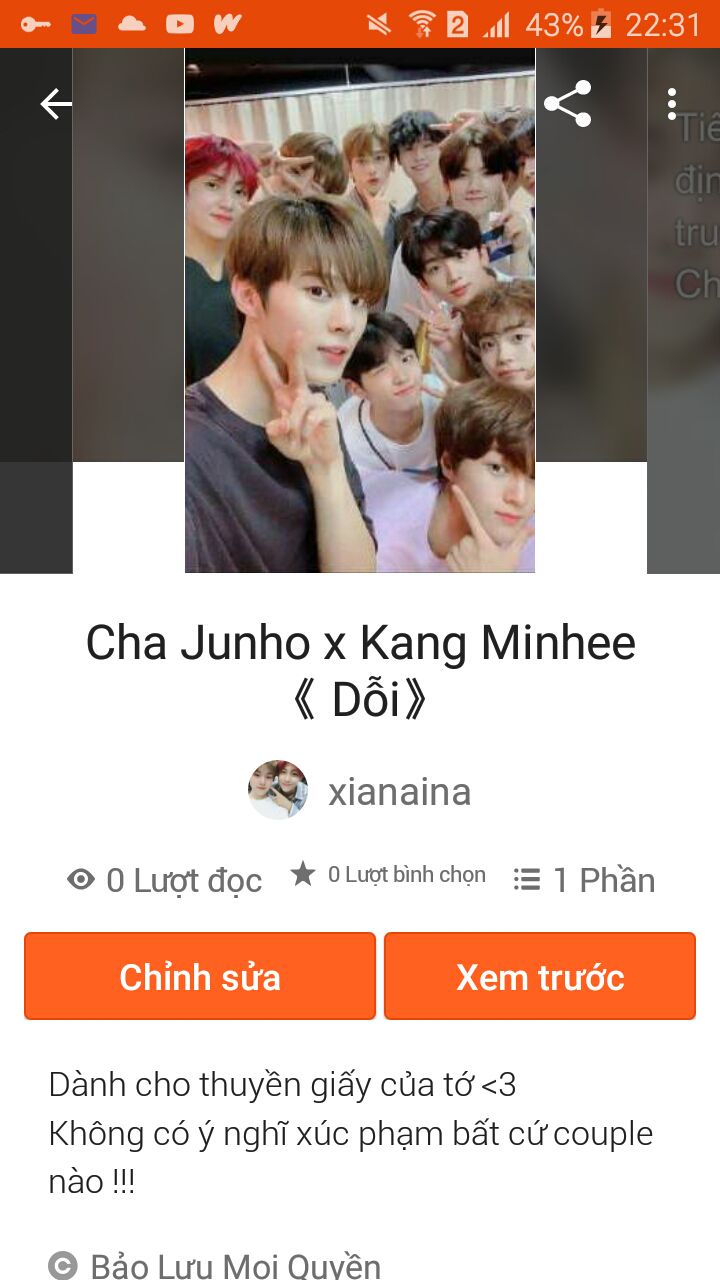View the 1 Phần parts list

coord(585,880)
